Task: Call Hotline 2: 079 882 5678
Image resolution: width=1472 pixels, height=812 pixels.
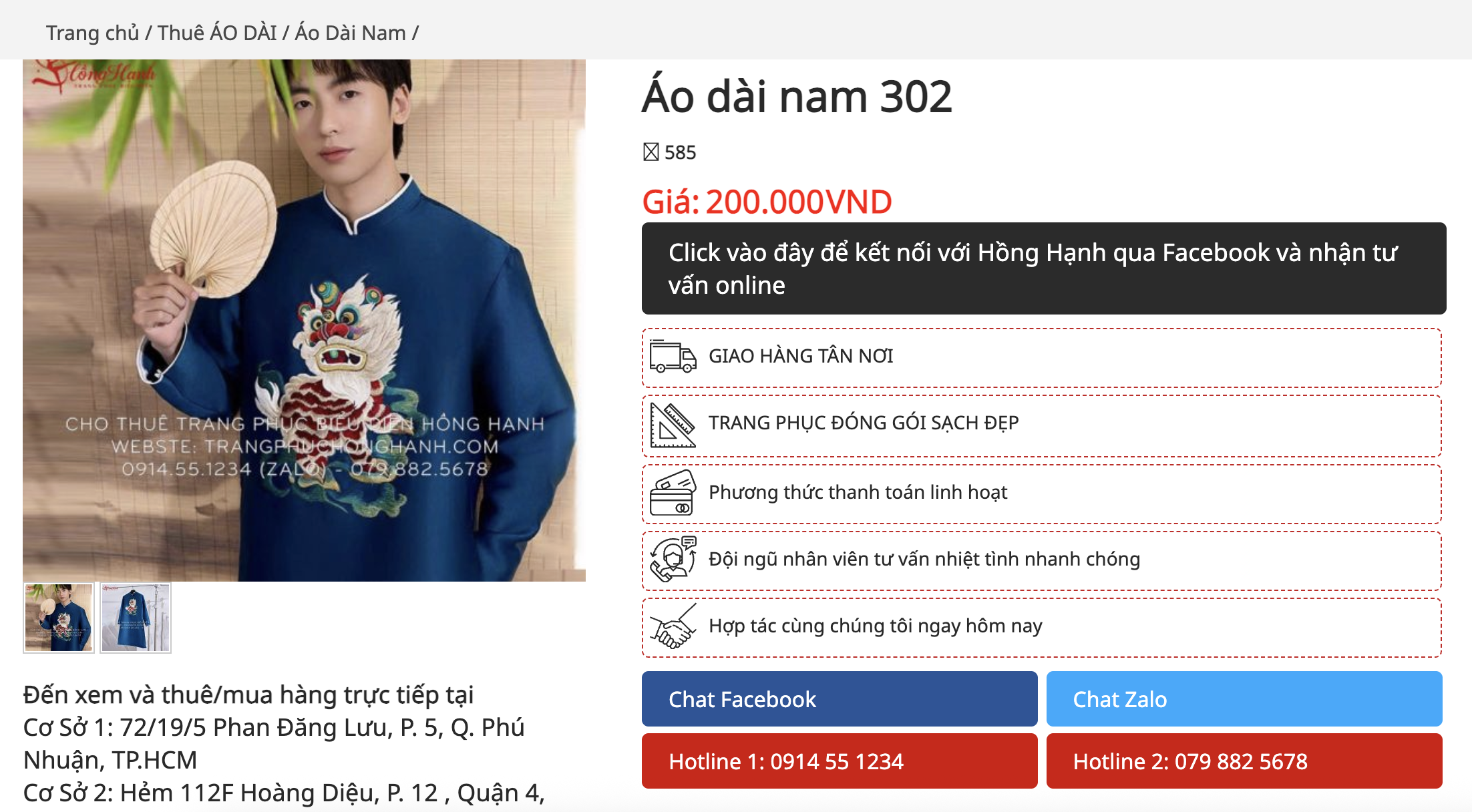Action: 1244,761
